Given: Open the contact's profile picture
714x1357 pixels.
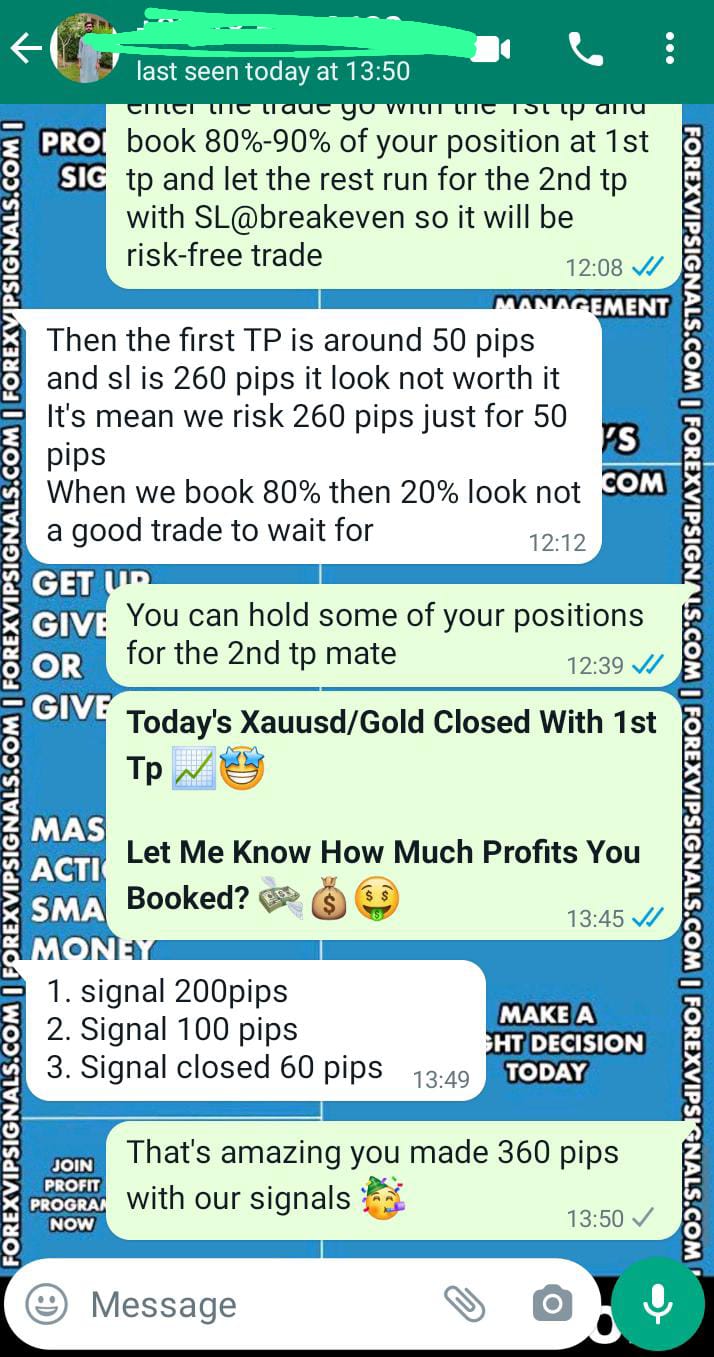Looking at the screenshot, I should 85,48.
